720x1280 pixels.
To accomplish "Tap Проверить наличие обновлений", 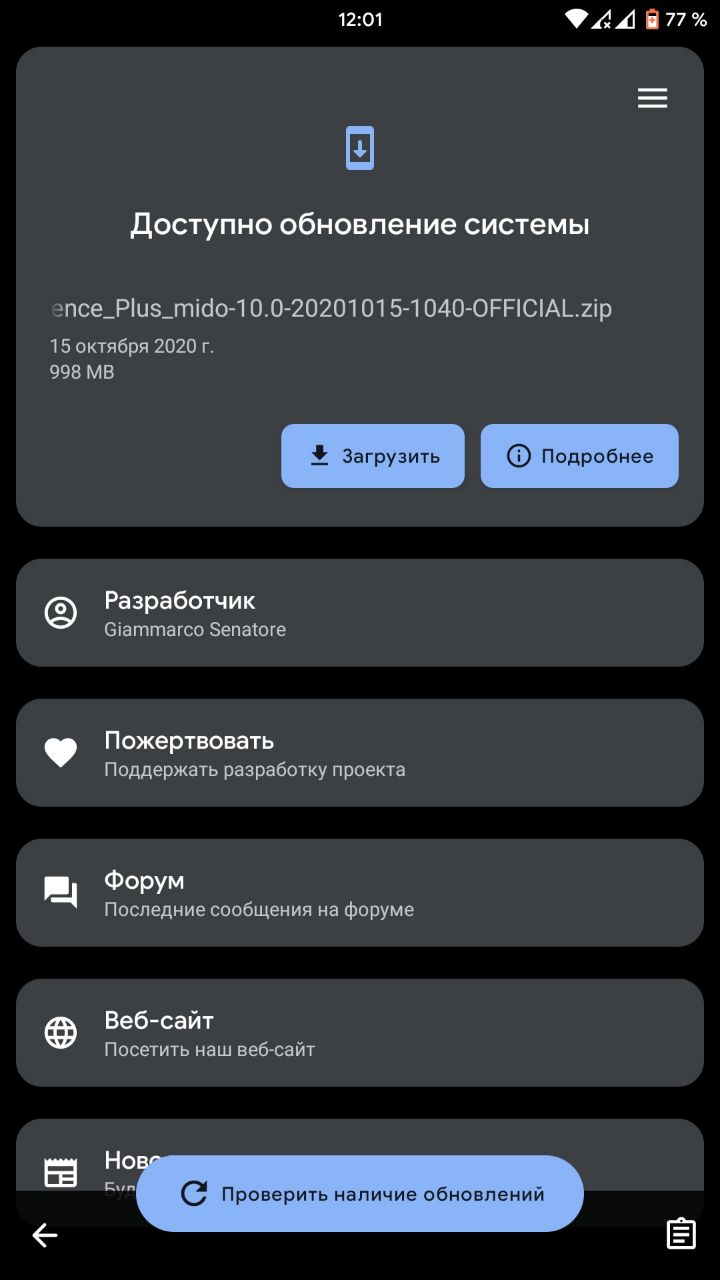I will pyautogui.click(x=360, y=1193).
